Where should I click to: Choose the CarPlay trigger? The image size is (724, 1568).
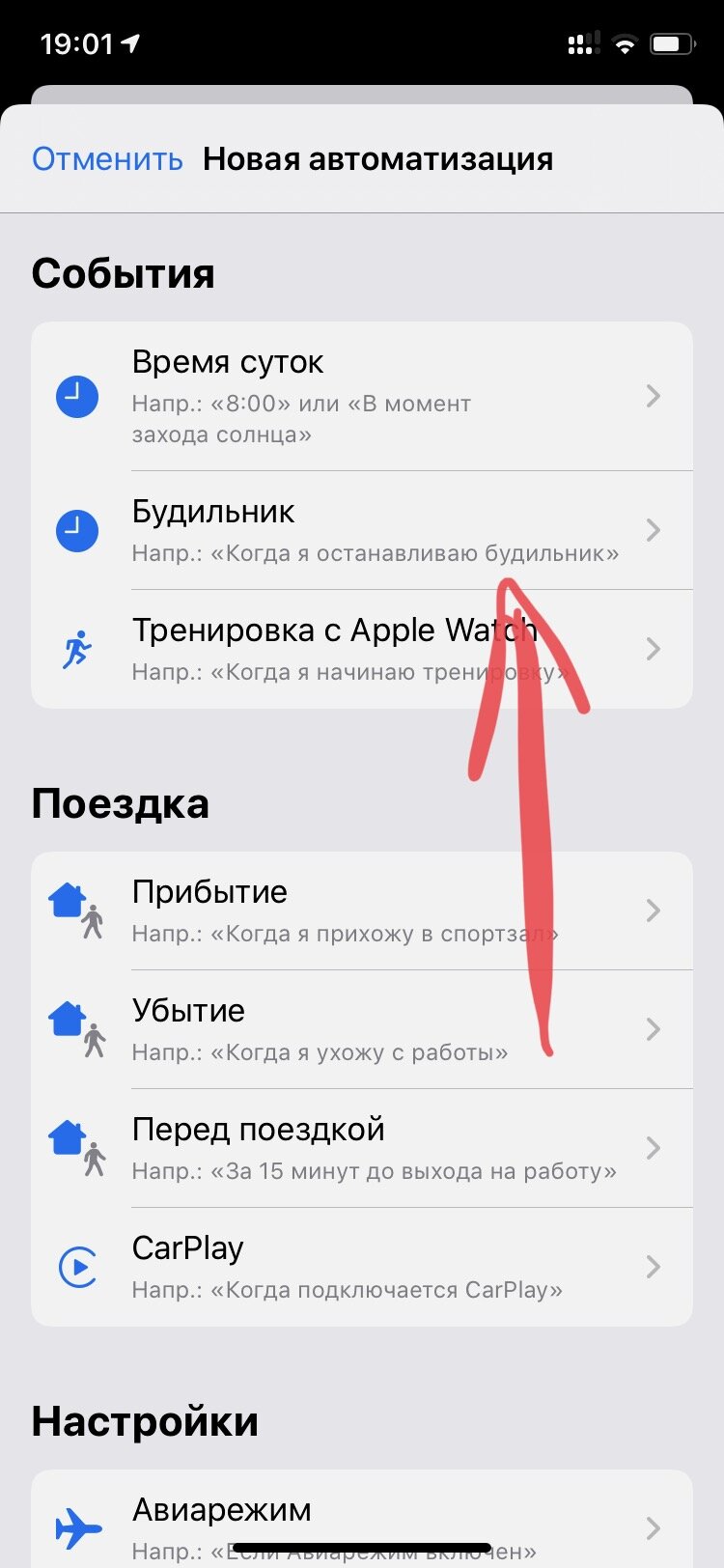click(x=362, y=1267)
